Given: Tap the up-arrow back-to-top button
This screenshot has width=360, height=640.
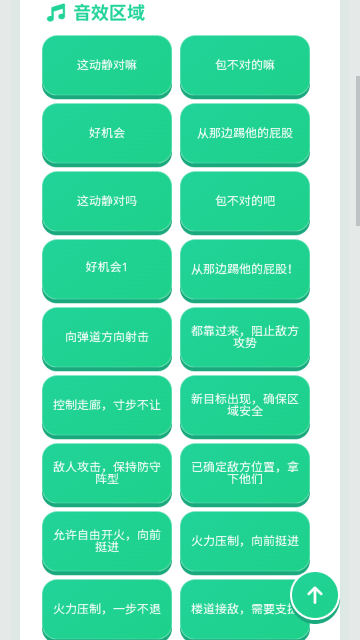Looking at the screenshot, I should (315, 596).
